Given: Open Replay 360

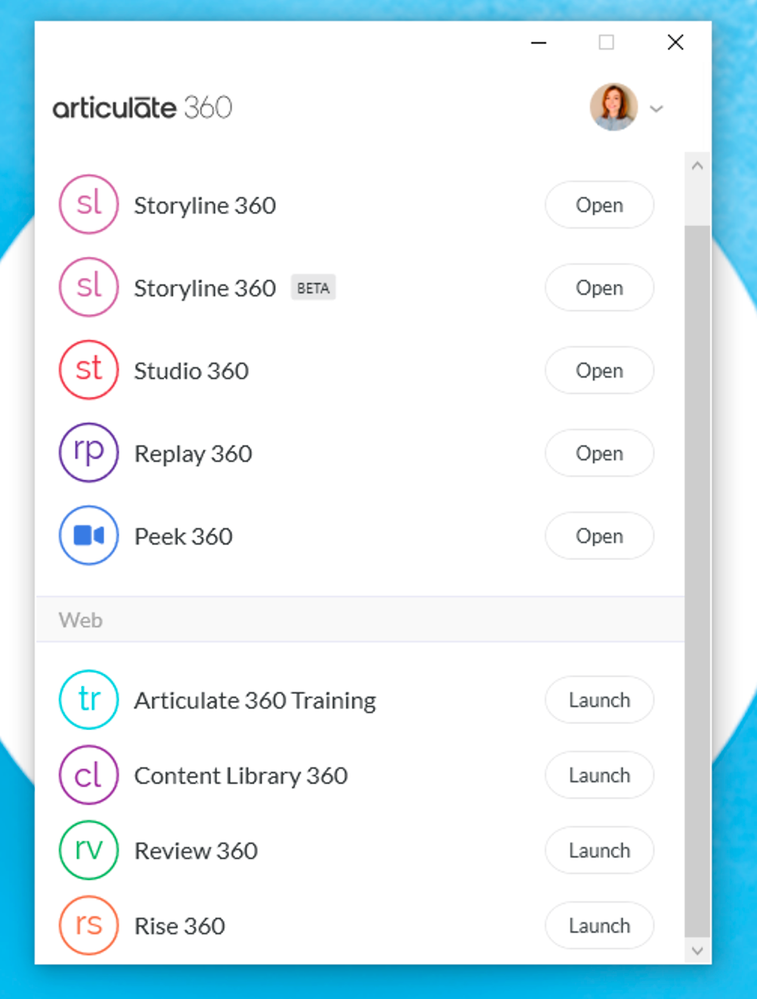Looking at the screenshot, I should click(599, 454).
